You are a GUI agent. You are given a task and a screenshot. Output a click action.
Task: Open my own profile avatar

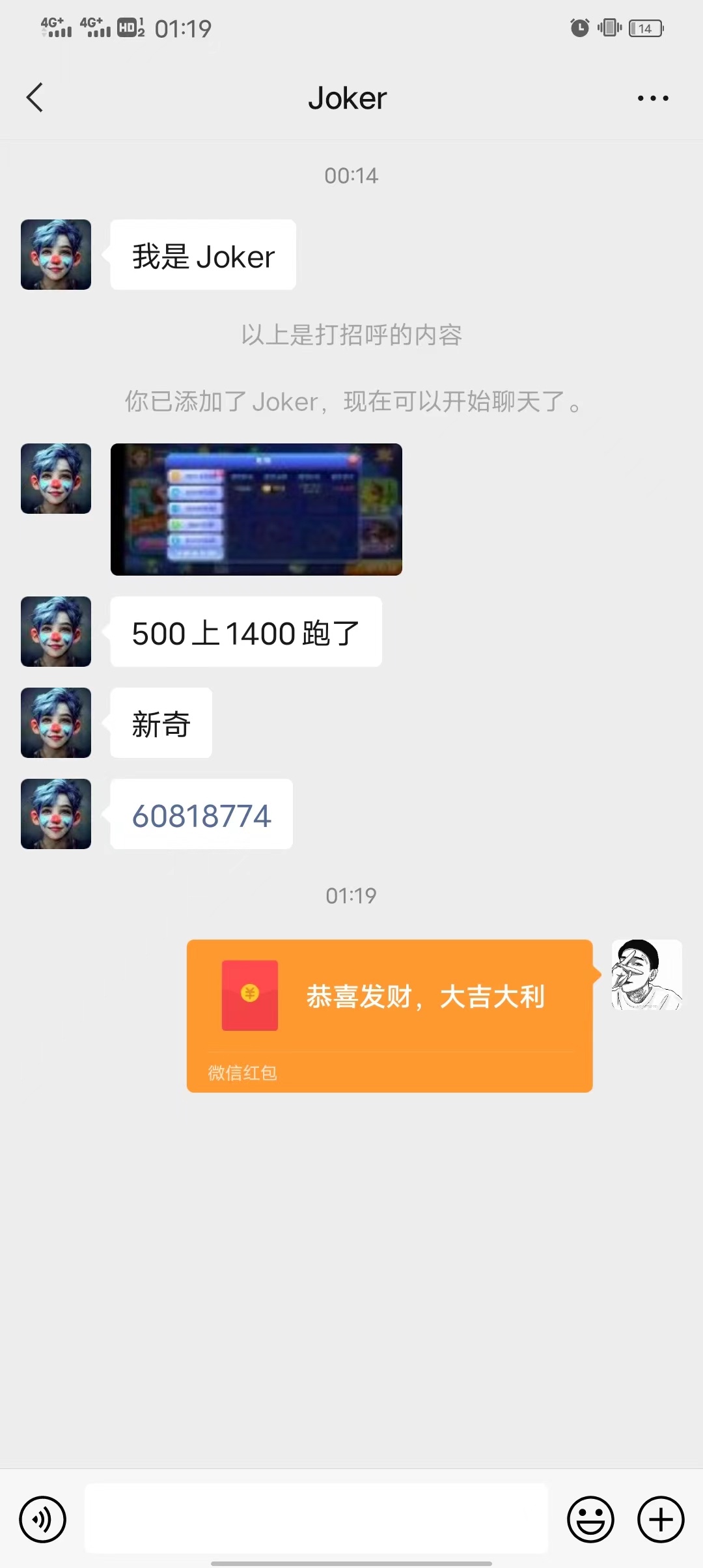[646, 974]
